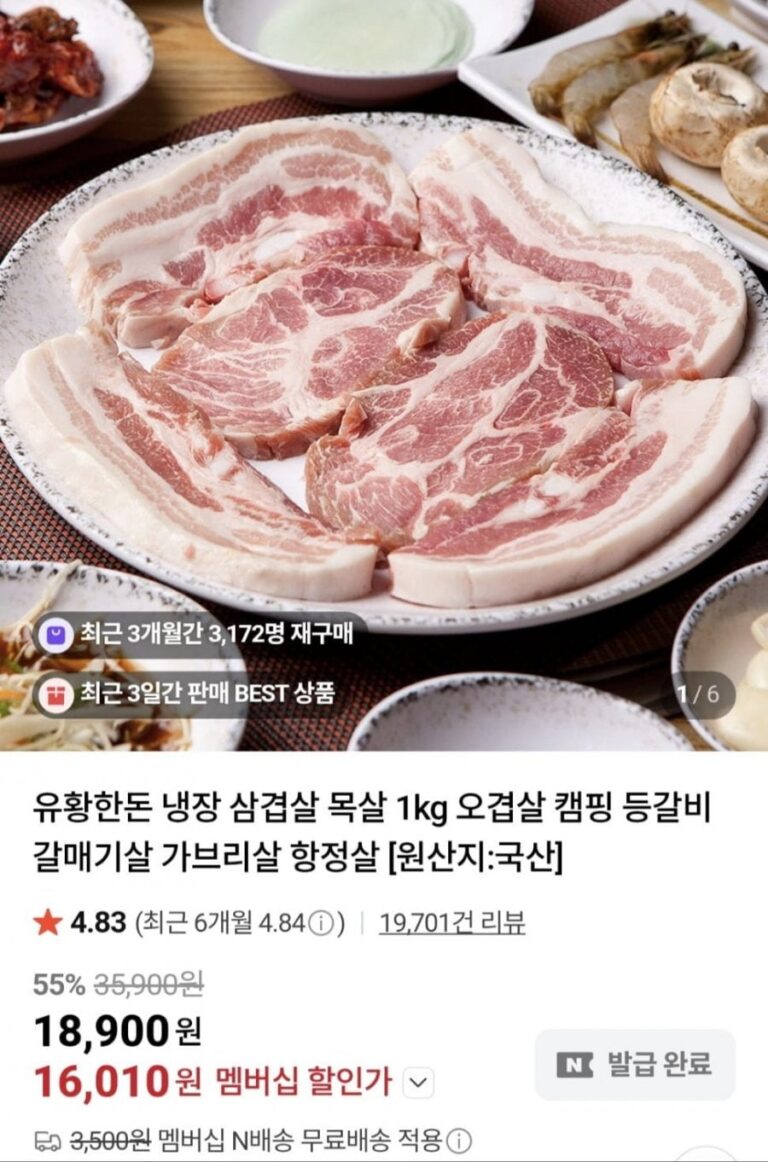Open the info icon beside 무료배송 적용
The height and width of the screenshot is (1162, 768).
[459, 1140]
